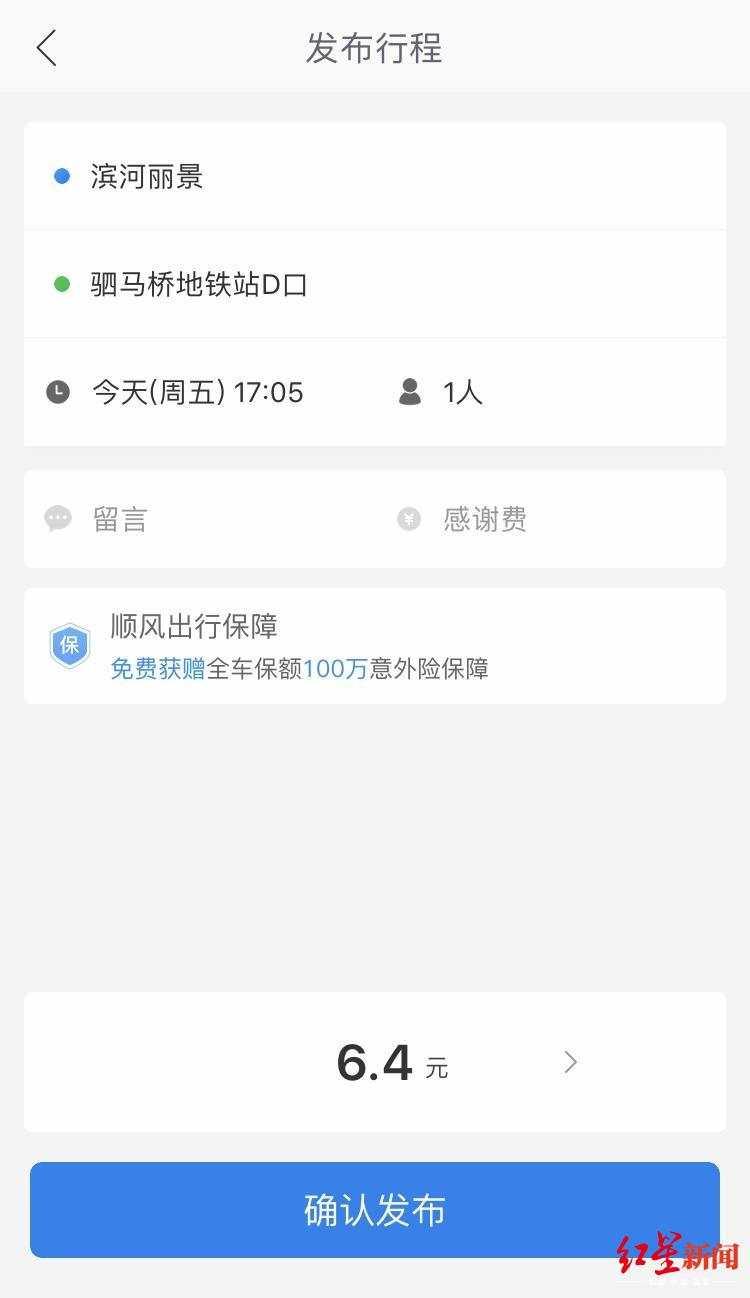750x1298 pixels.
Task: Expand the 6.4元 price details chevron
Action: tap(570, 1062)
